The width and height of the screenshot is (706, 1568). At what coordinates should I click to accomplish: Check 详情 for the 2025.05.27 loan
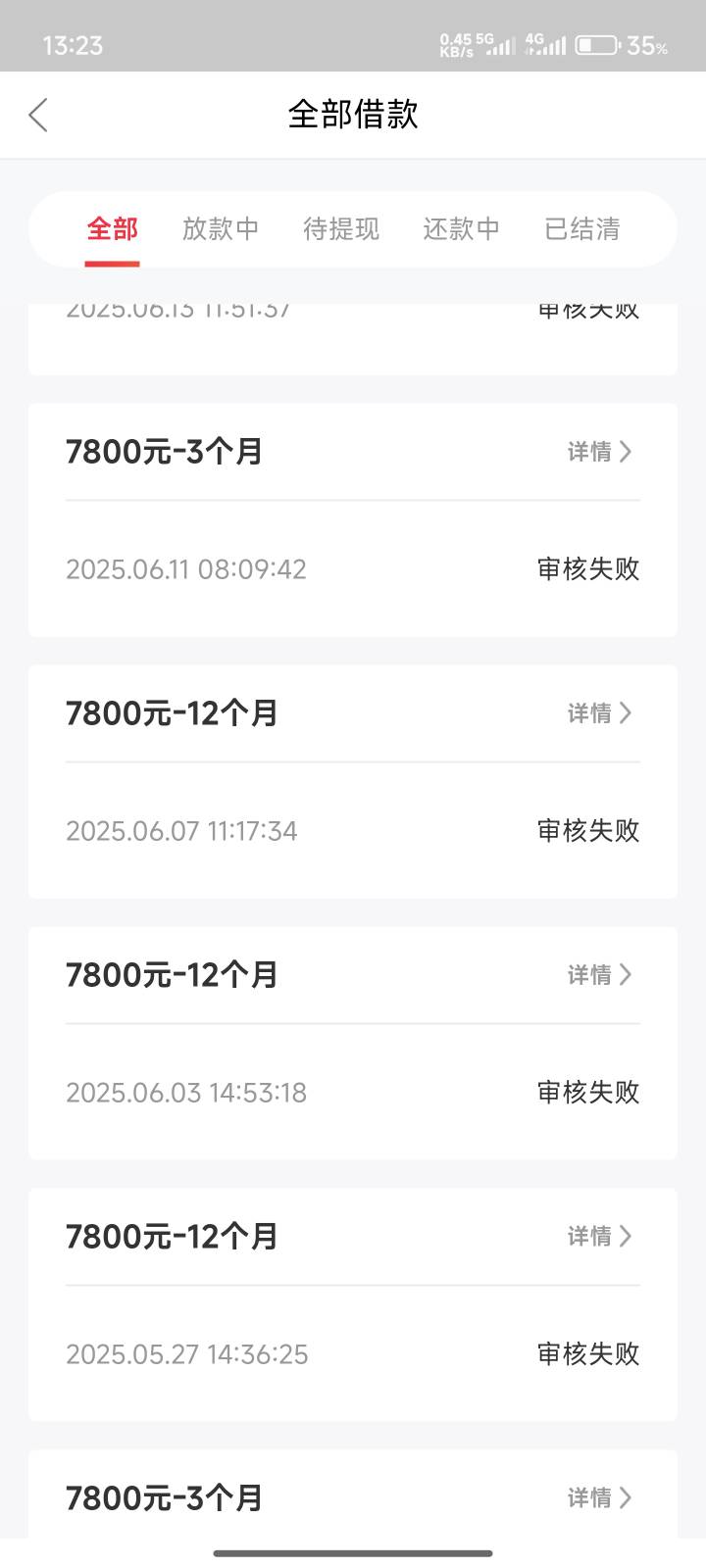tap(599, 1237)
